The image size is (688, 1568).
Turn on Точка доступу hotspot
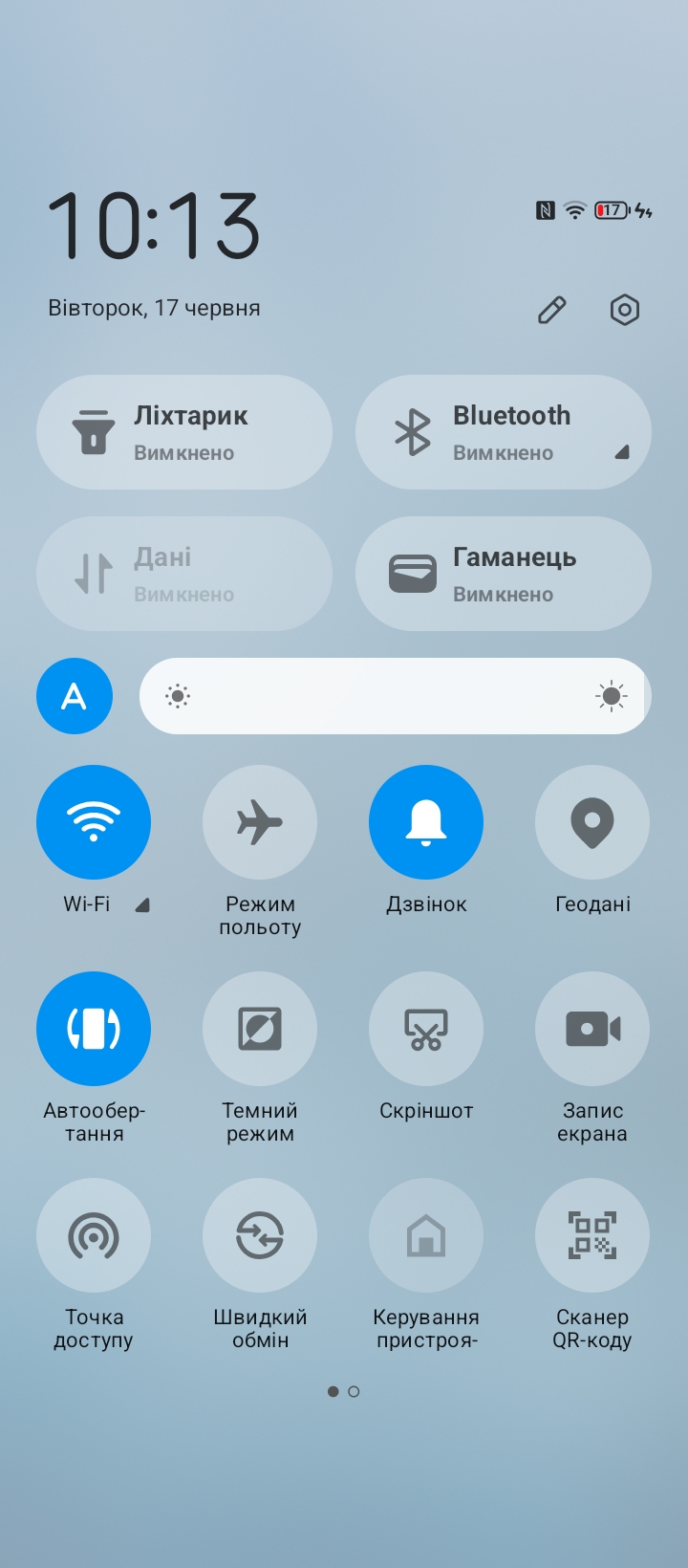[94, 1235]
